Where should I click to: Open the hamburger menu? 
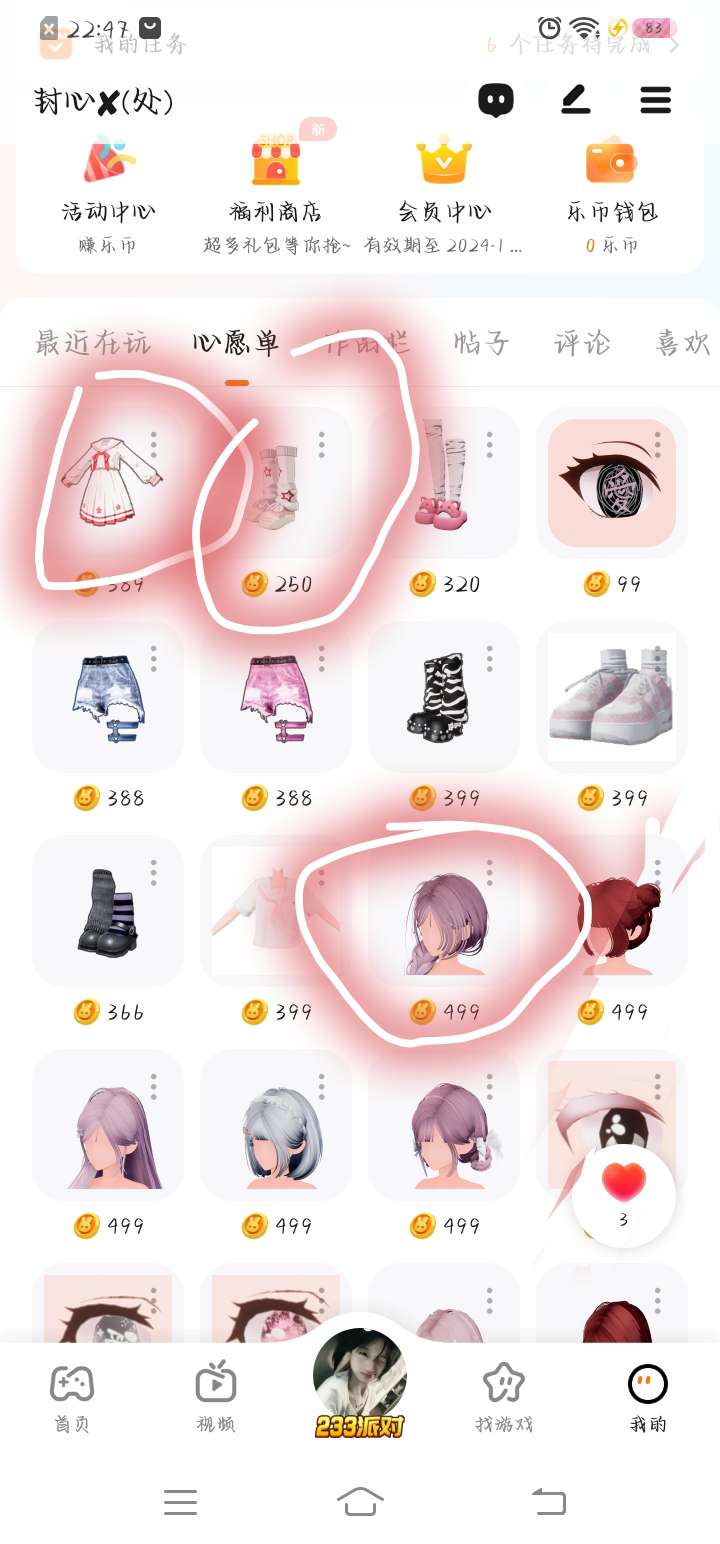655,100
